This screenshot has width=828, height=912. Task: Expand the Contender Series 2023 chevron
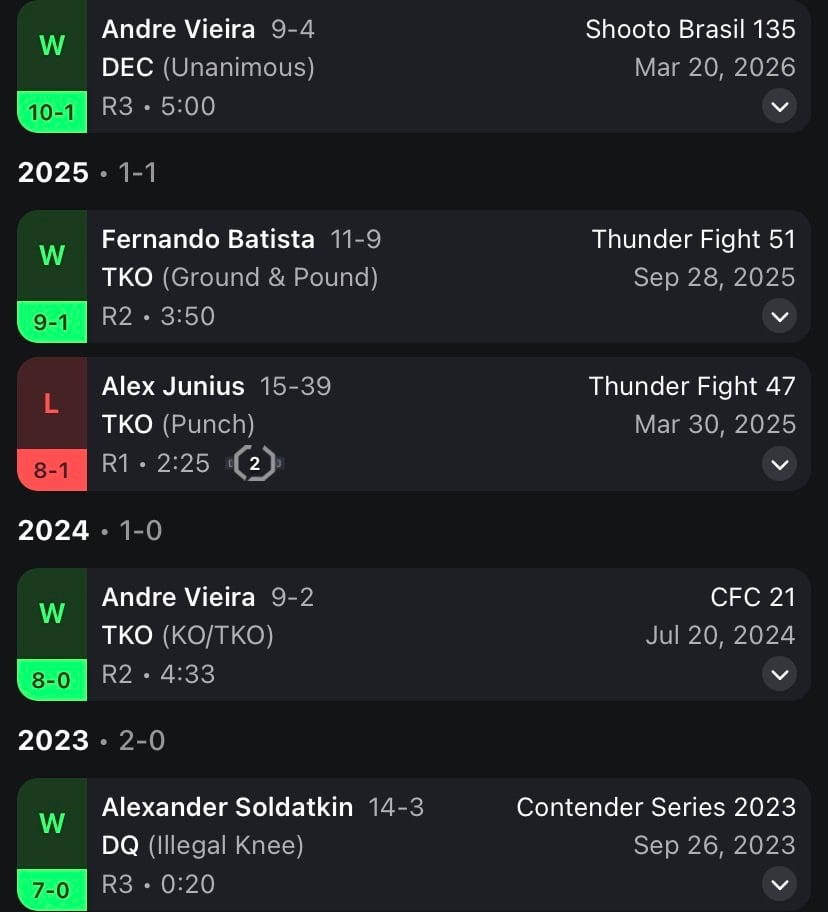point(779,884)
